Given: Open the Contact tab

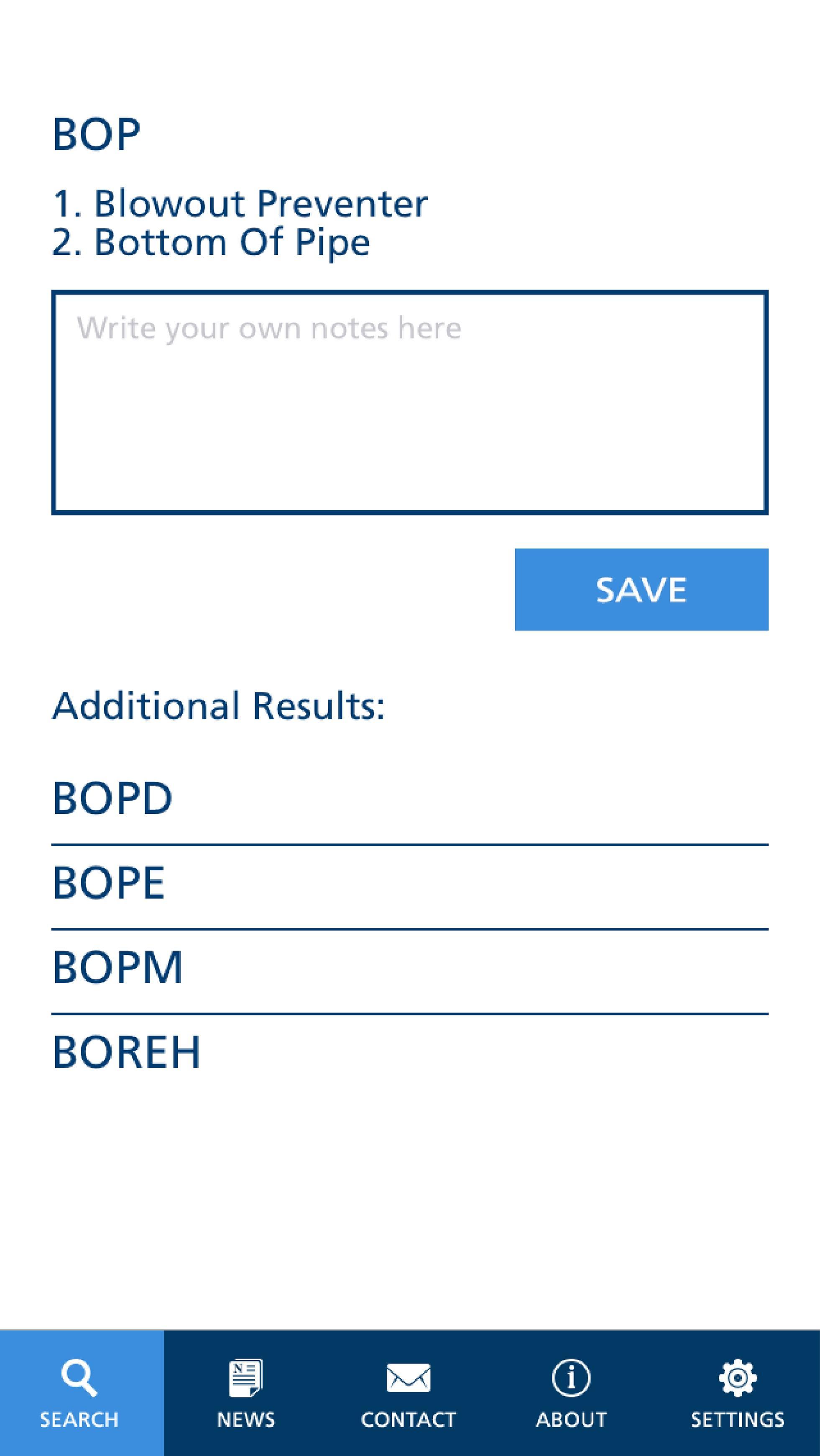Looking at the screenshot, I should coord(408,1393).
